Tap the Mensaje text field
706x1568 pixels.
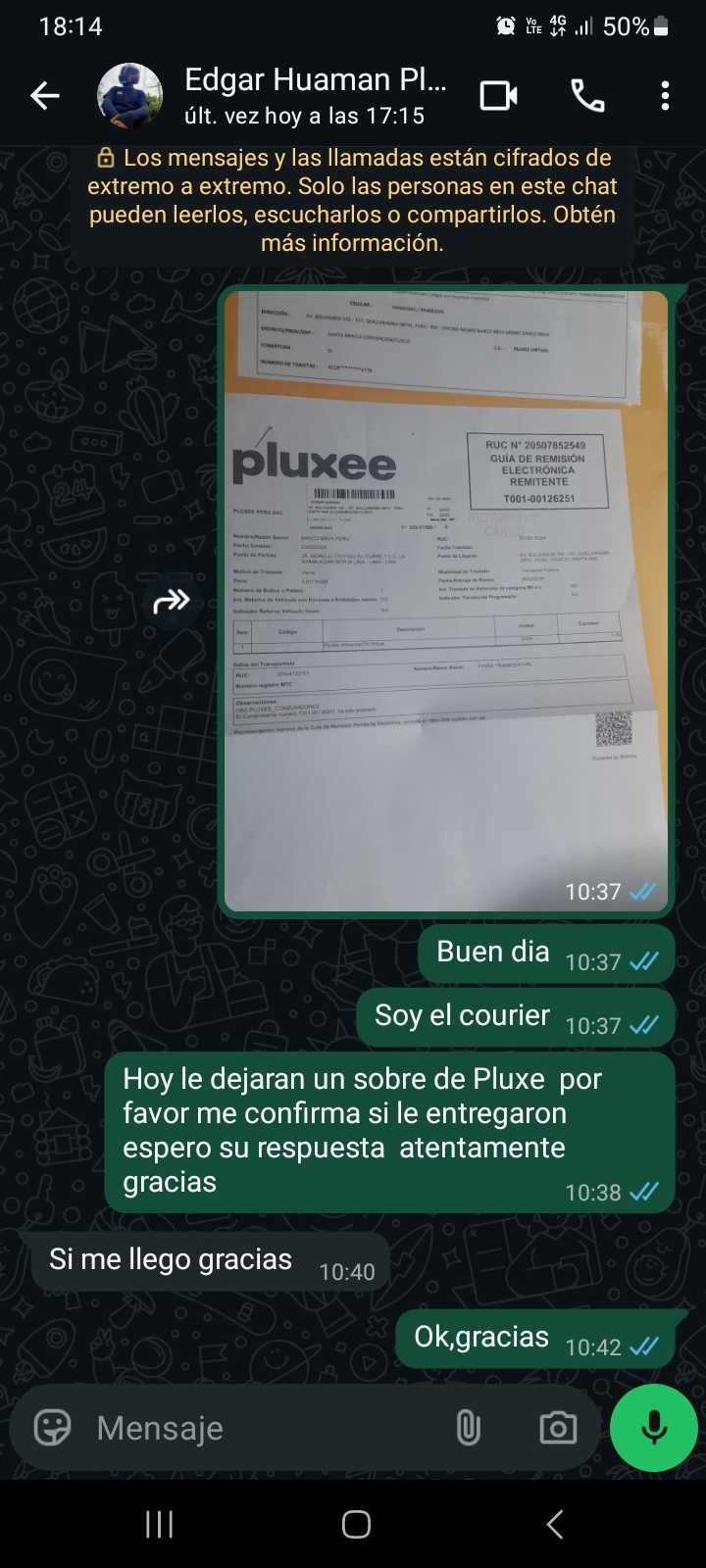(x=265, y=1428)
